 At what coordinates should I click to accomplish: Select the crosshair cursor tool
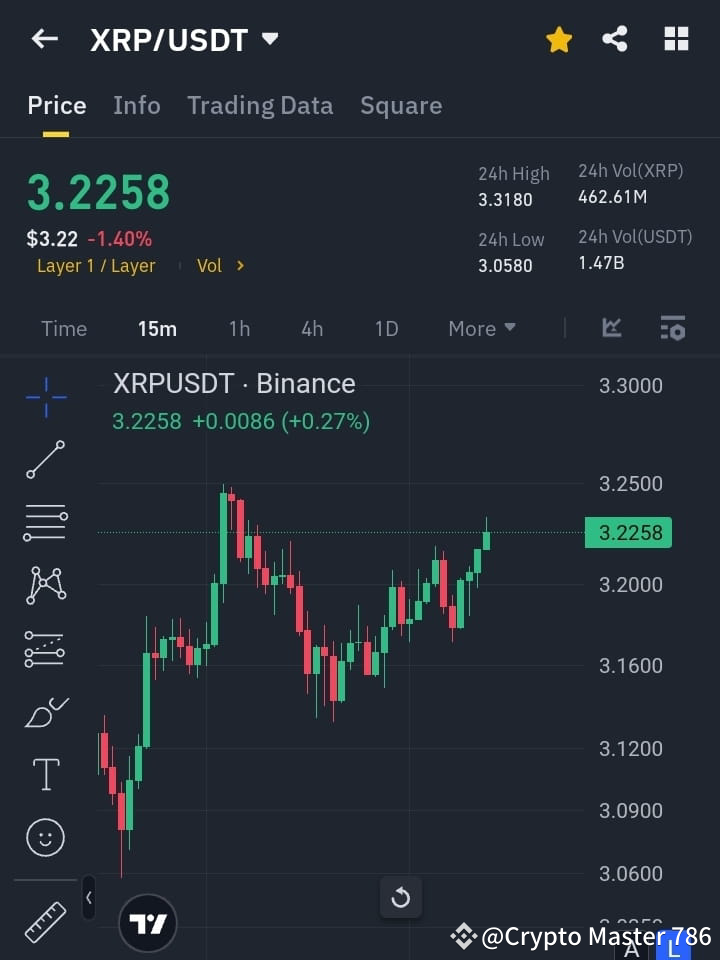click(x=45, y=397)
